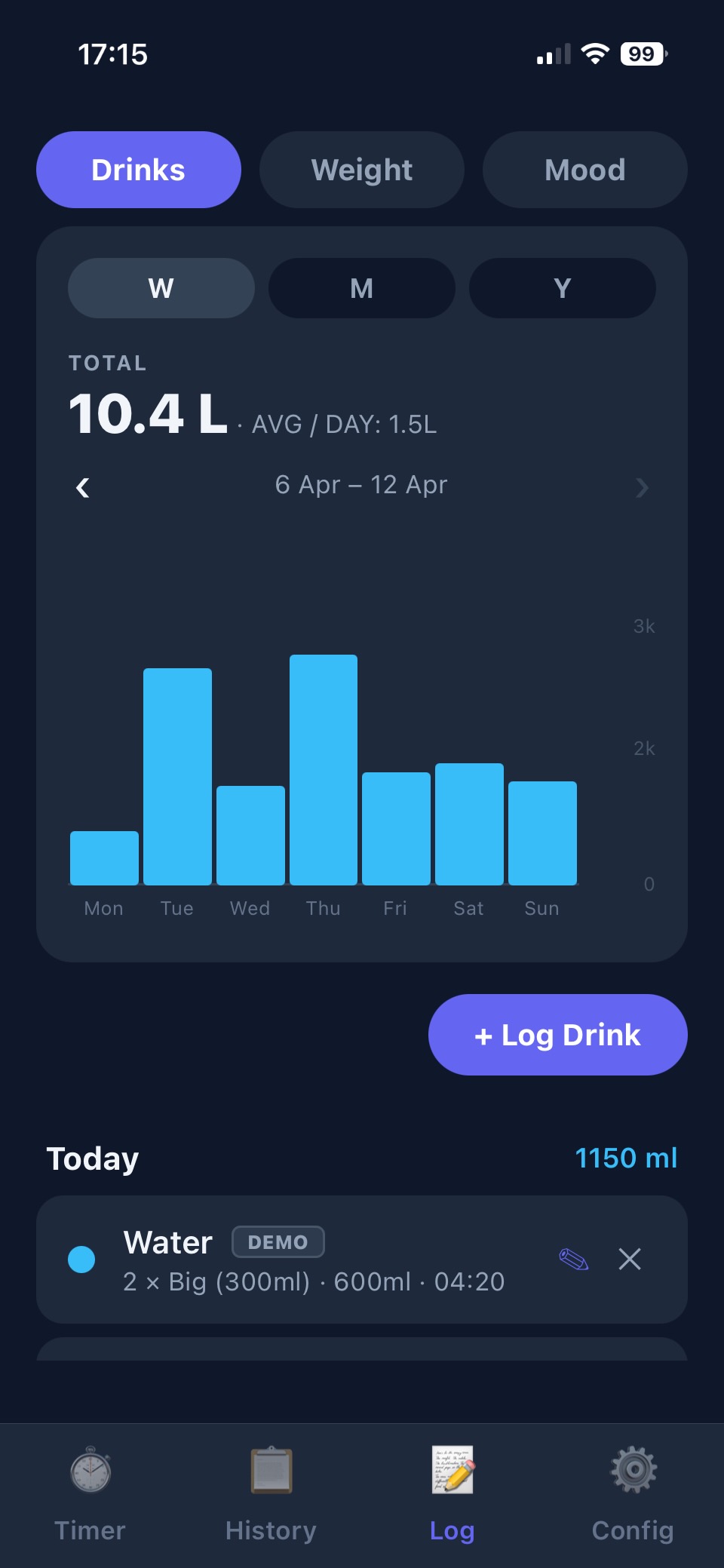Show the weekly W view

[x=161, y=288]
